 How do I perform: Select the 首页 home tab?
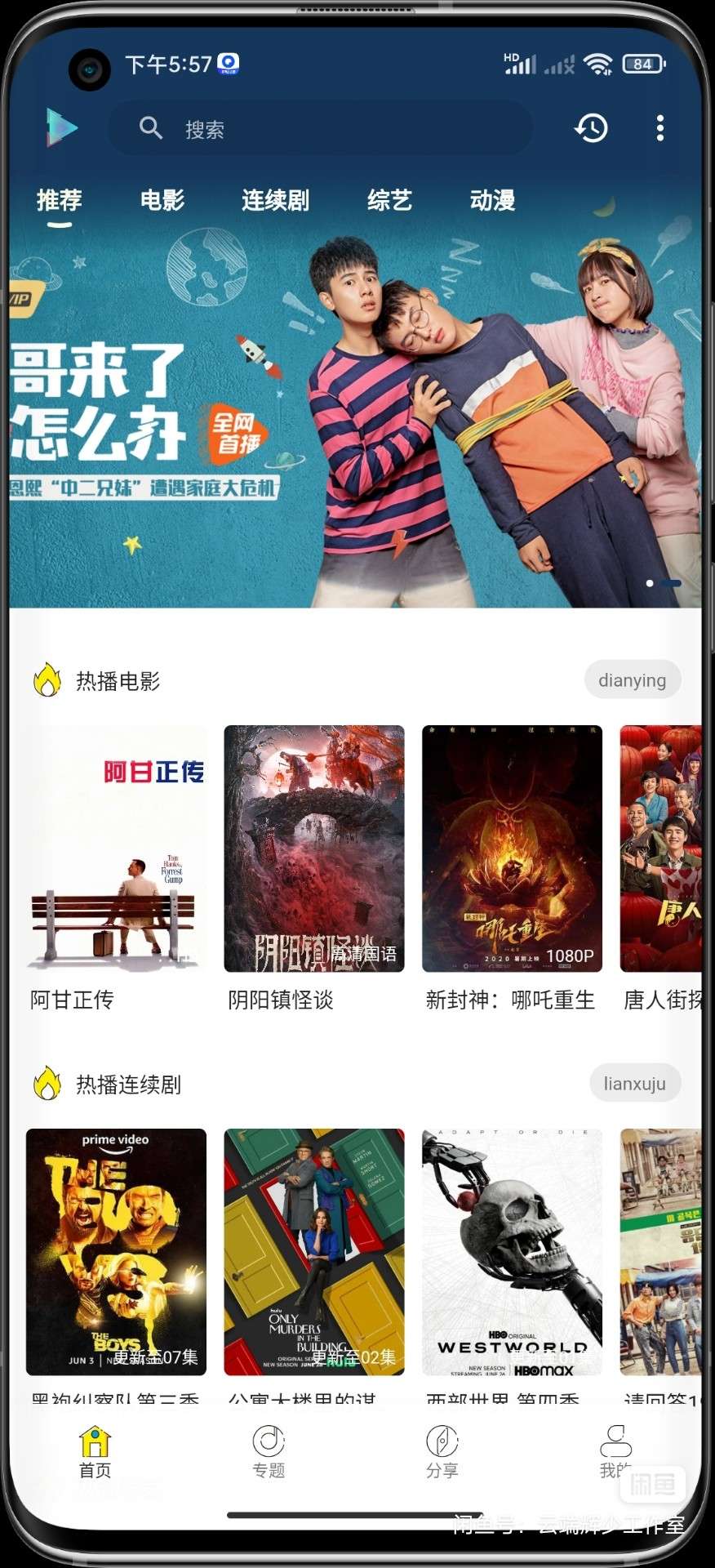pyautogui.click(x=95, y=1452)
